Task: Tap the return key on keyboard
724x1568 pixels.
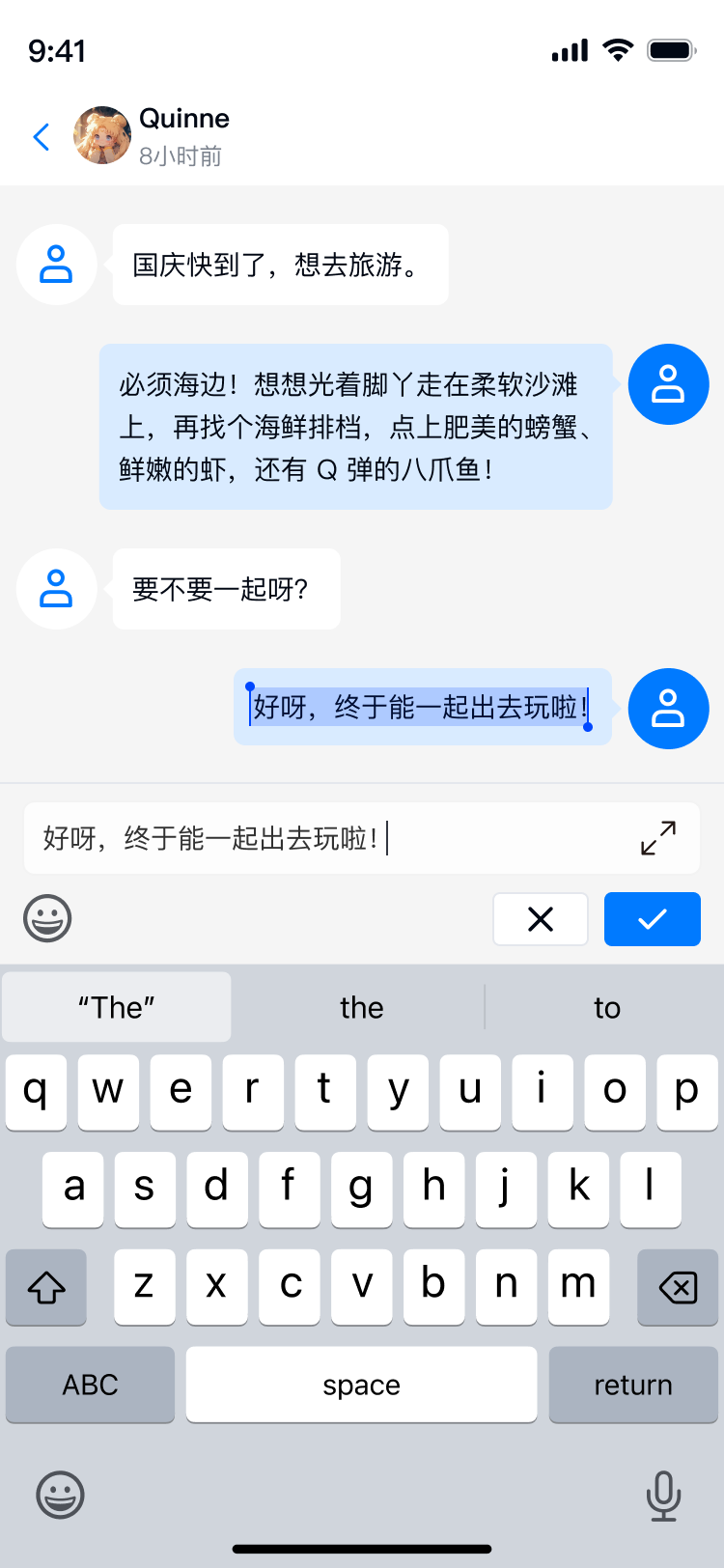Action: pyautogui.click(x=633, y=1385)
